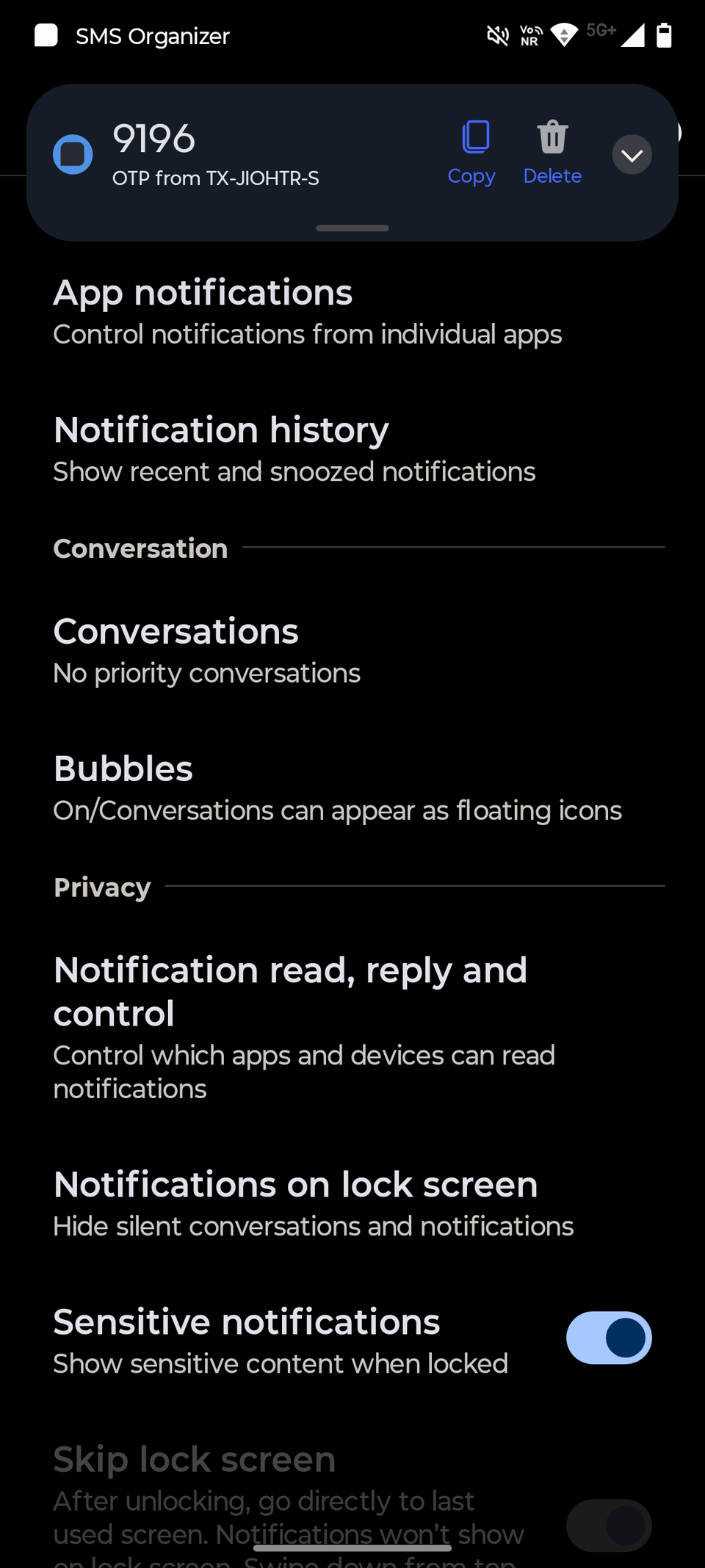Viewport: 705px width, 1568px height.
Task: Open Notifications on lock screen settings
Action: click(x=313, y=1203)
